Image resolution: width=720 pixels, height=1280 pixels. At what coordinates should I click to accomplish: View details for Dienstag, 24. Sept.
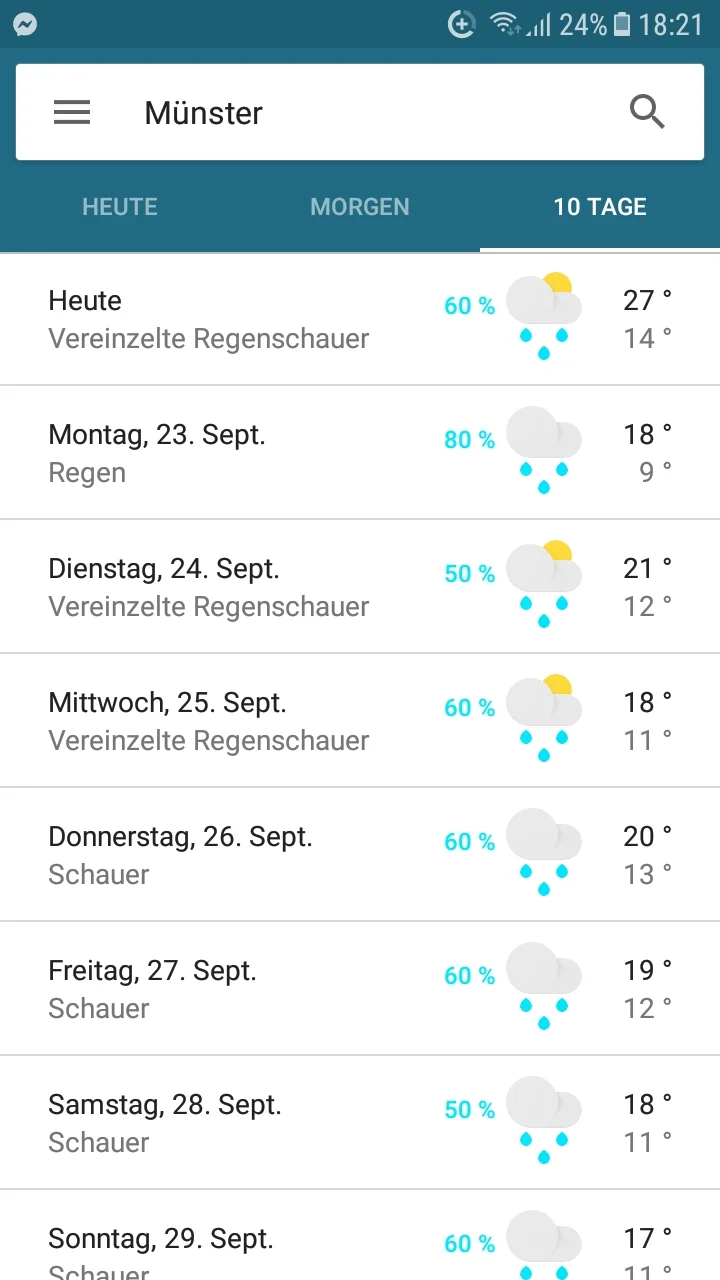[360, 587]
